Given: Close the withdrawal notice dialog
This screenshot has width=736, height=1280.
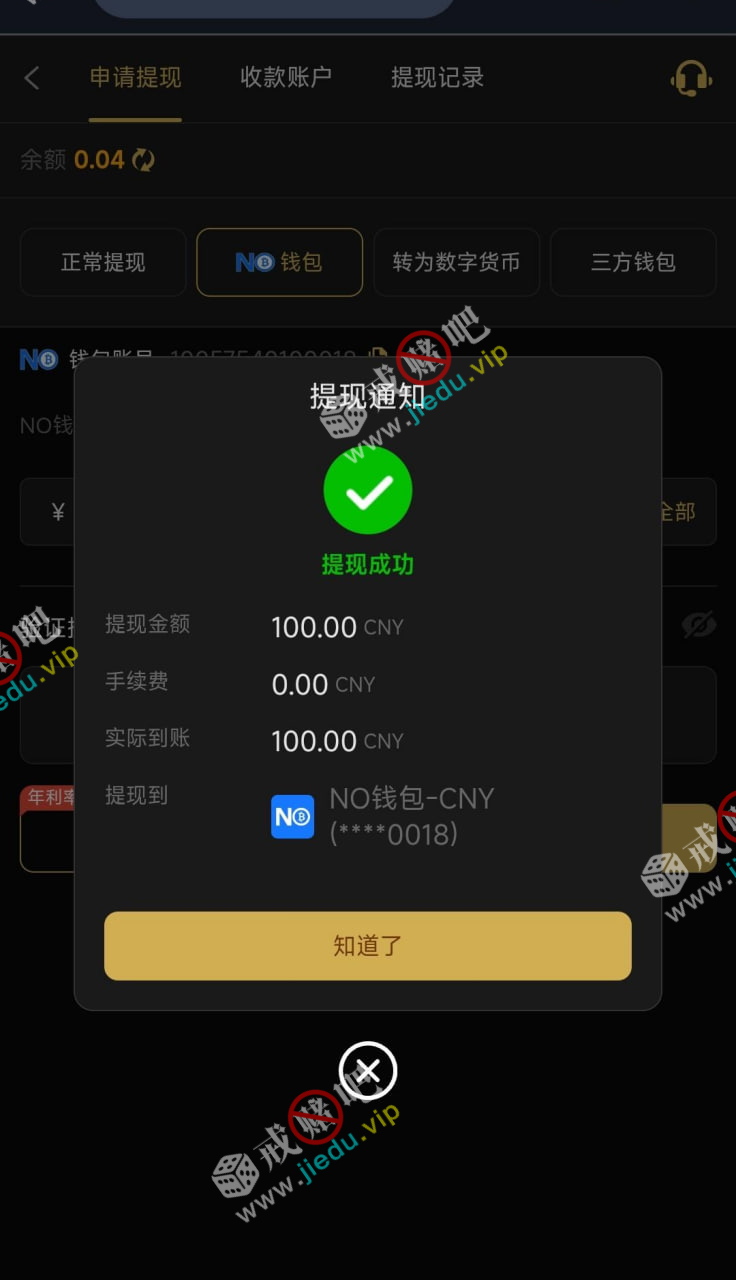Looking at the screenshot, I should tap(367, 1072).
